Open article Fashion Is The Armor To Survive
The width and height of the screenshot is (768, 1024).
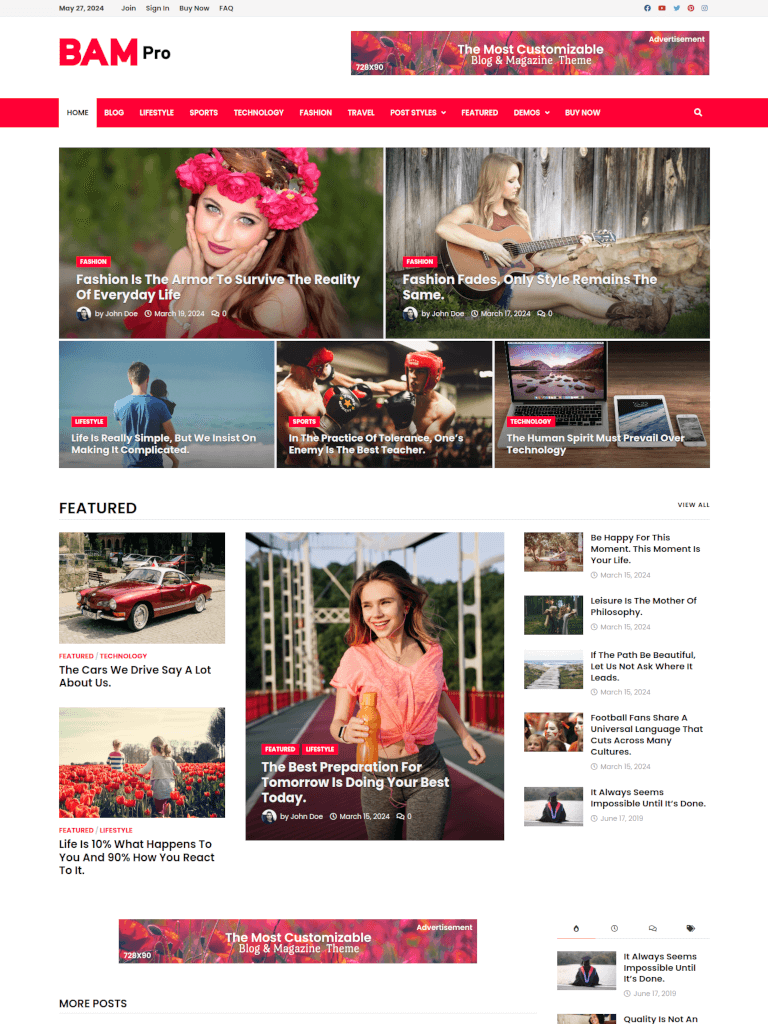(x=217, y=287)
